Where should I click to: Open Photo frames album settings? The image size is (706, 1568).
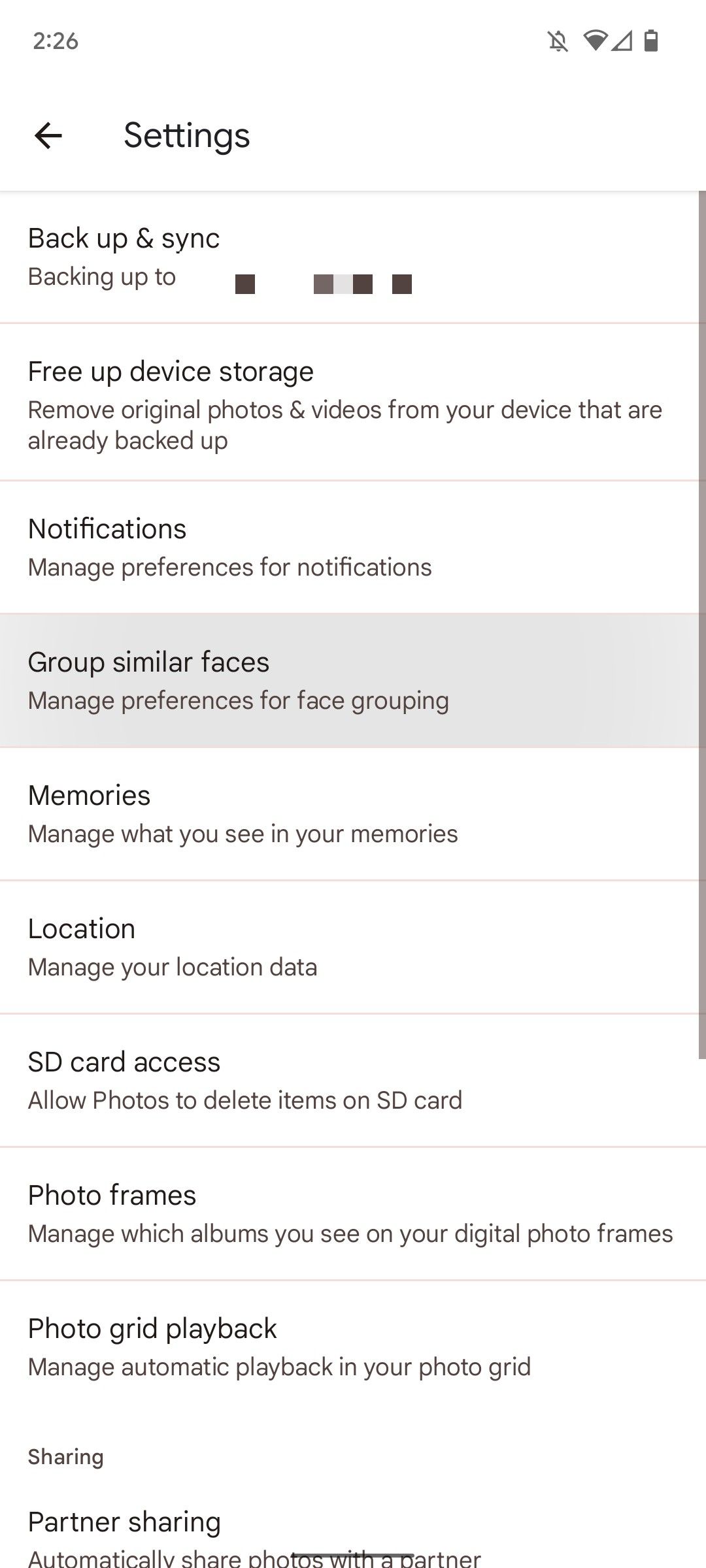click(353, 1213)
